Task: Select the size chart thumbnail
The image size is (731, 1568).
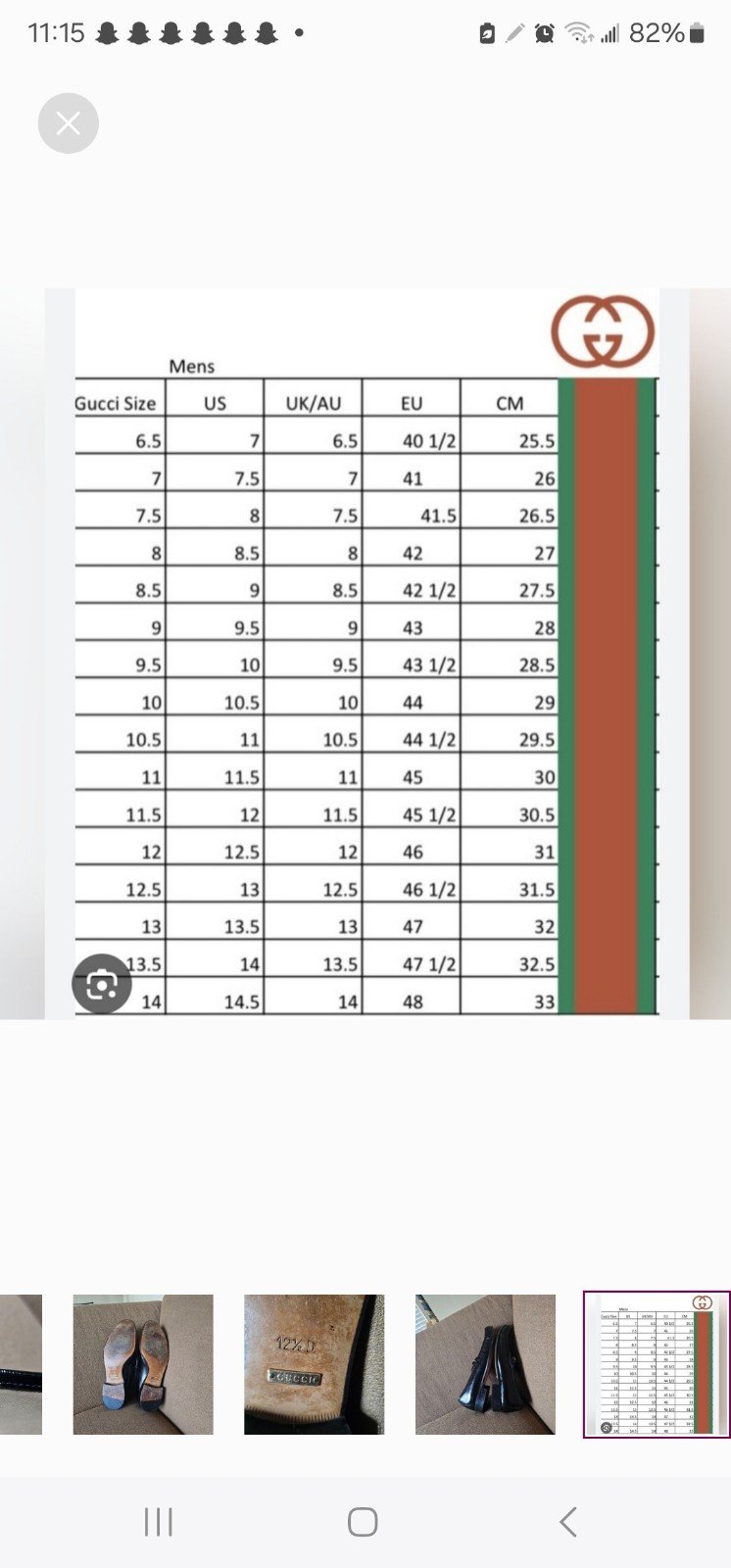Action: [x=657, y=1364]
